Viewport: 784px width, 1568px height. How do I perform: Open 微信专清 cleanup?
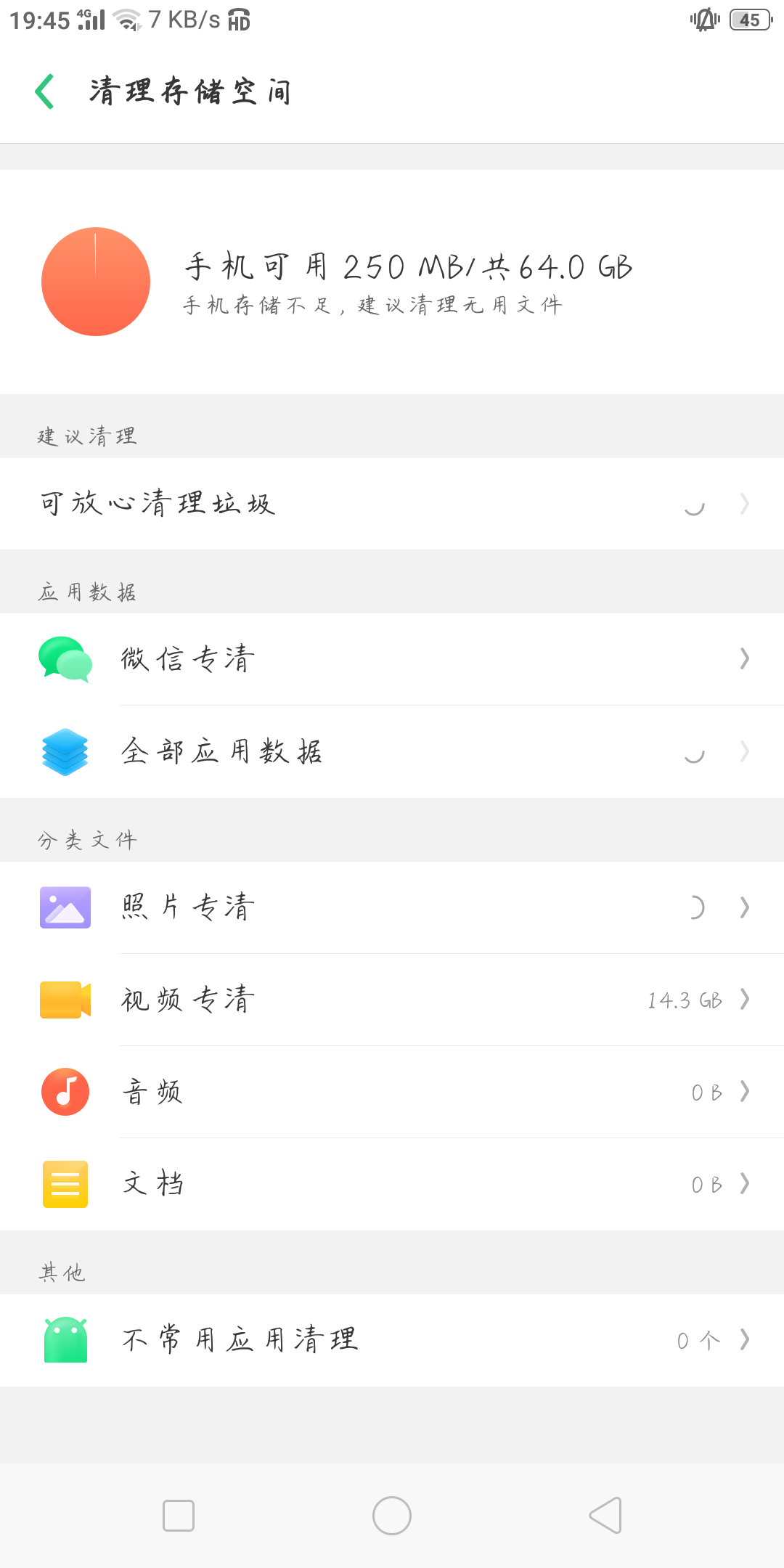[x=392, y=659]
